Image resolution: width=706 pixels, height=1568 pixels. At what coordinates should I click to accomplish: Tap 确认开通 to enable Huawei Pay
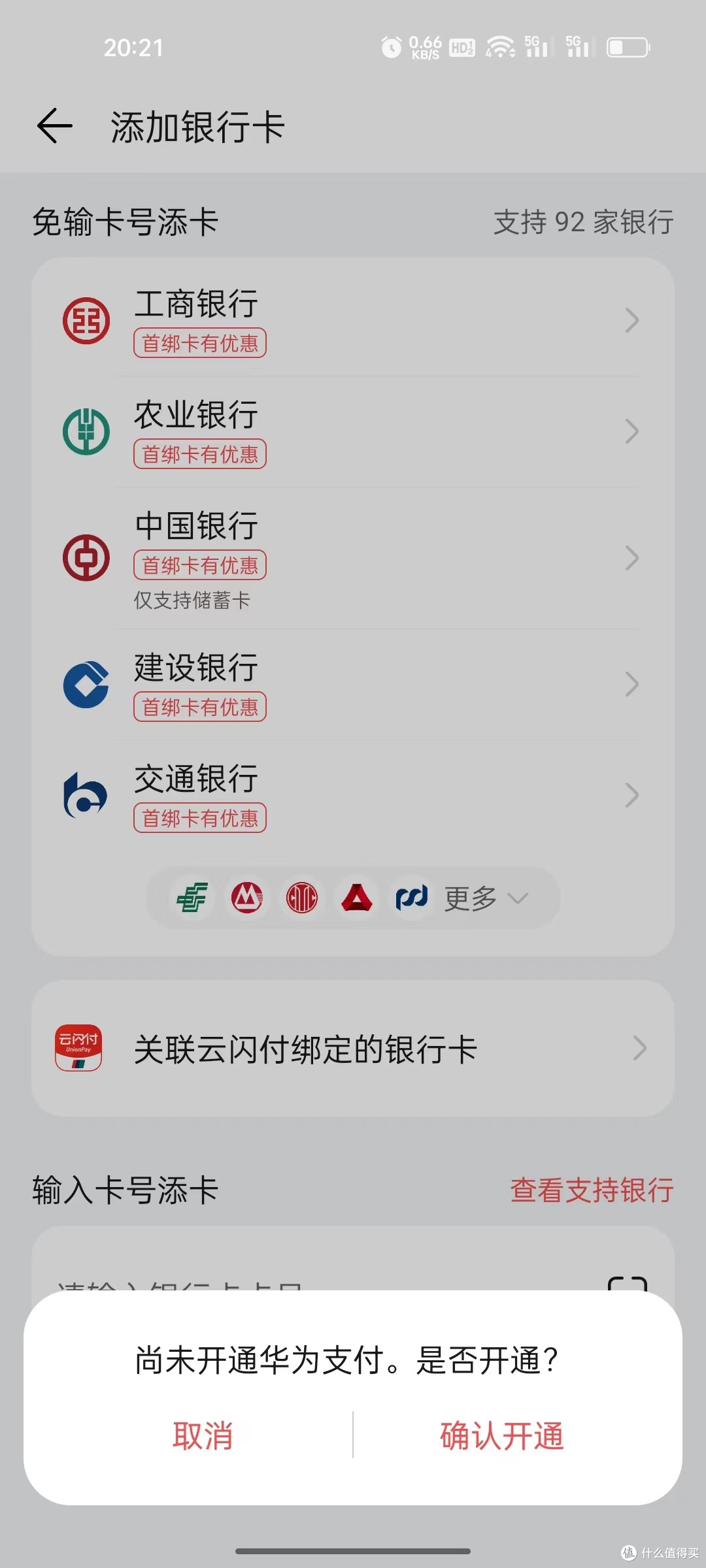pos(502,1435)
